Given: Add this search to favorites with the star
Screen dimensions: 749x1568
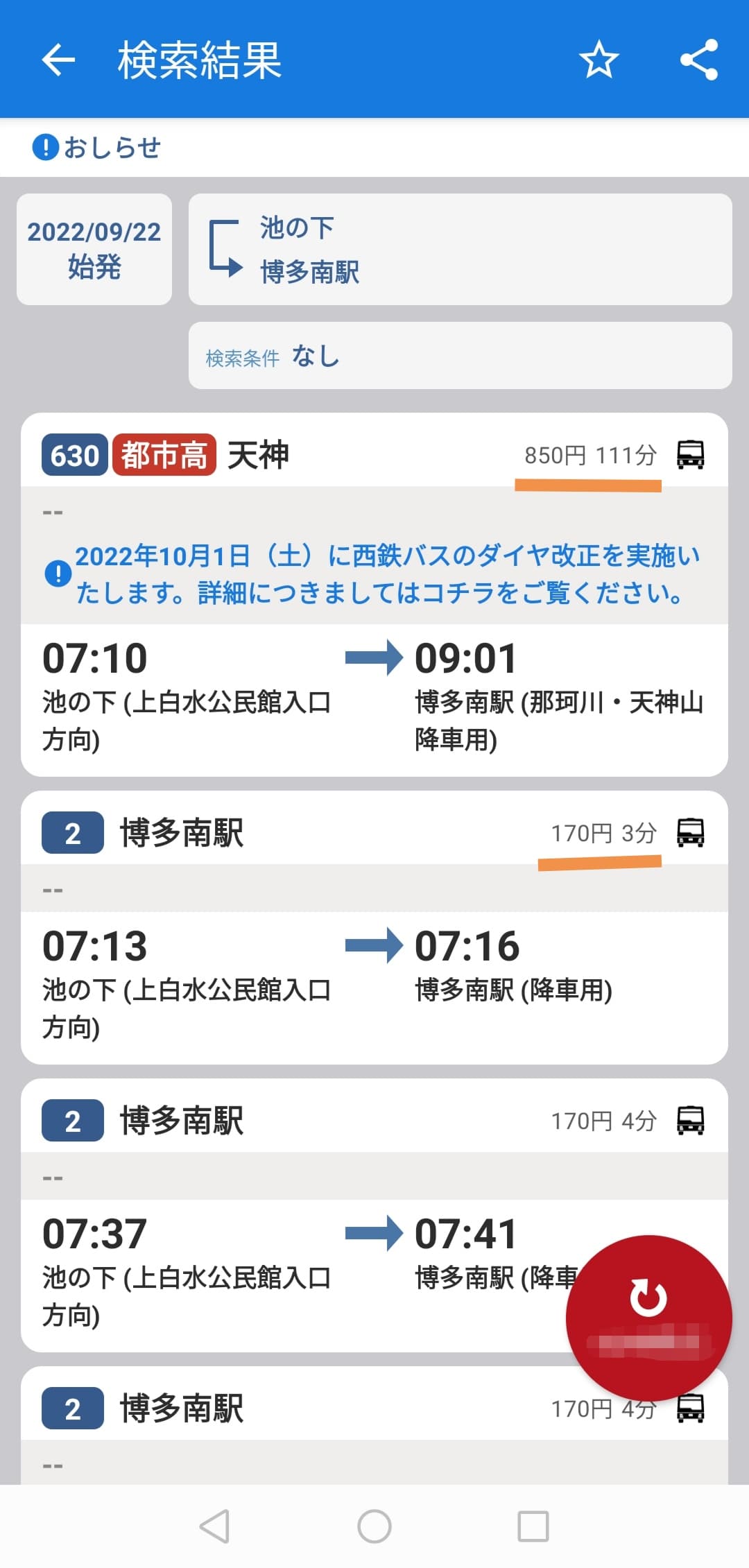Looking at the screenshot, I should pos(599,60).
